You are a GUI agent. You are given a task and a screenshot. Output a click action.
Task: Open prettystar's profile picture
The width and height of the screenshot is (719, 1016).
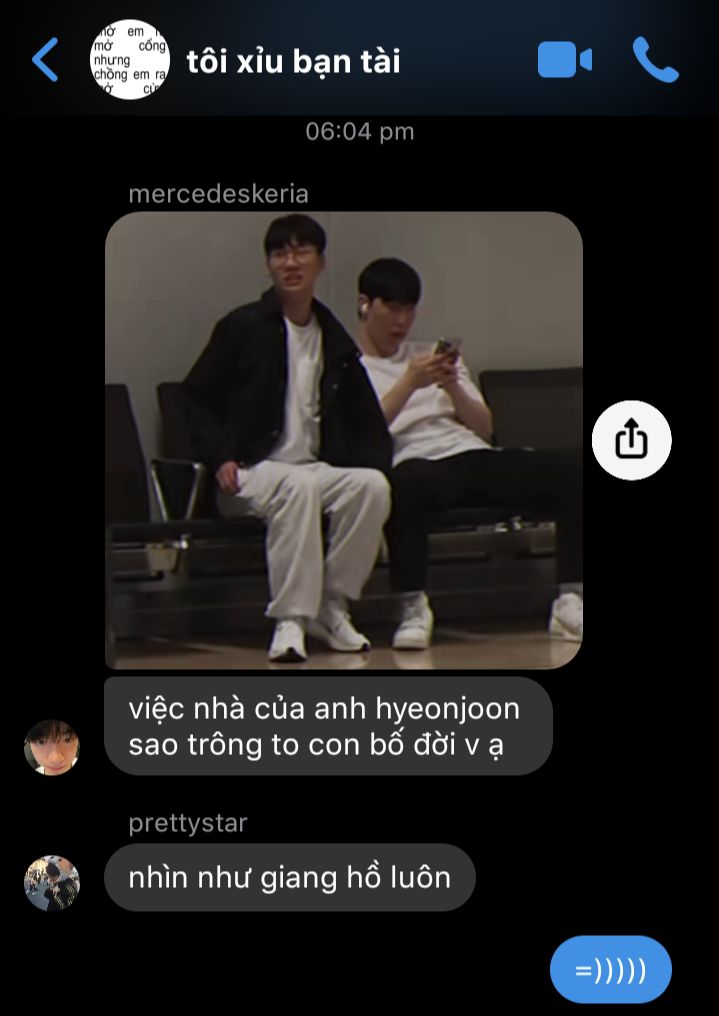coord(52,882)
